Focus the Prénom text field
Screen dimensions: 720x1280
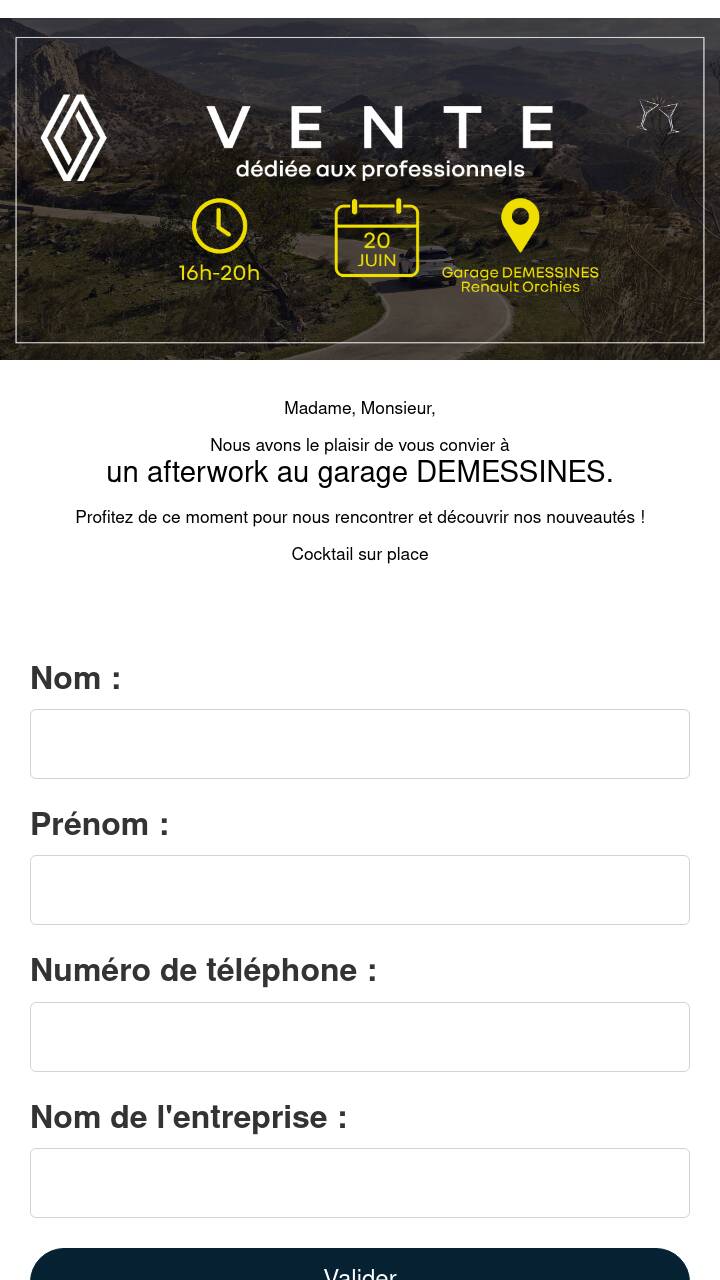[360, 890]
